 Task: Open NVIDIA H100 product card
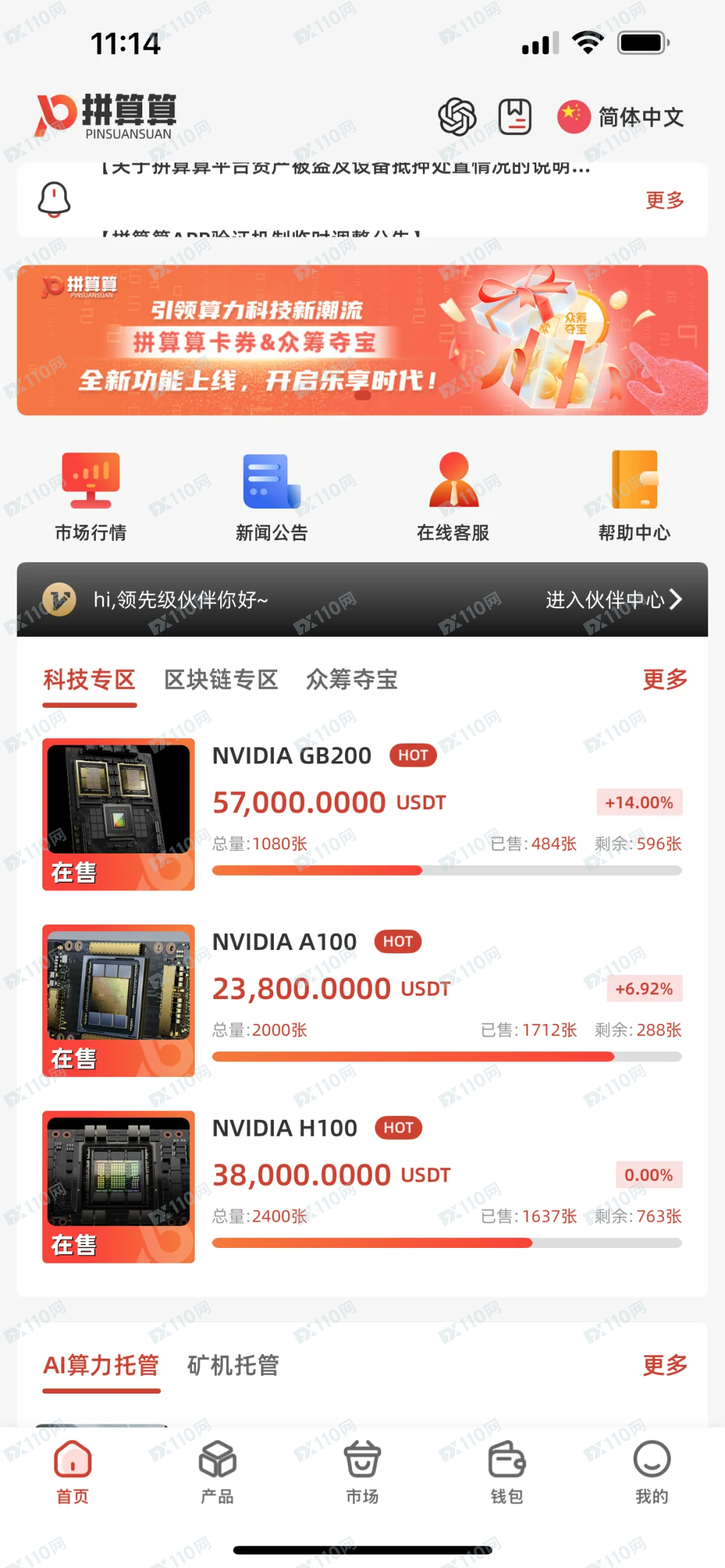point(362,1187)
